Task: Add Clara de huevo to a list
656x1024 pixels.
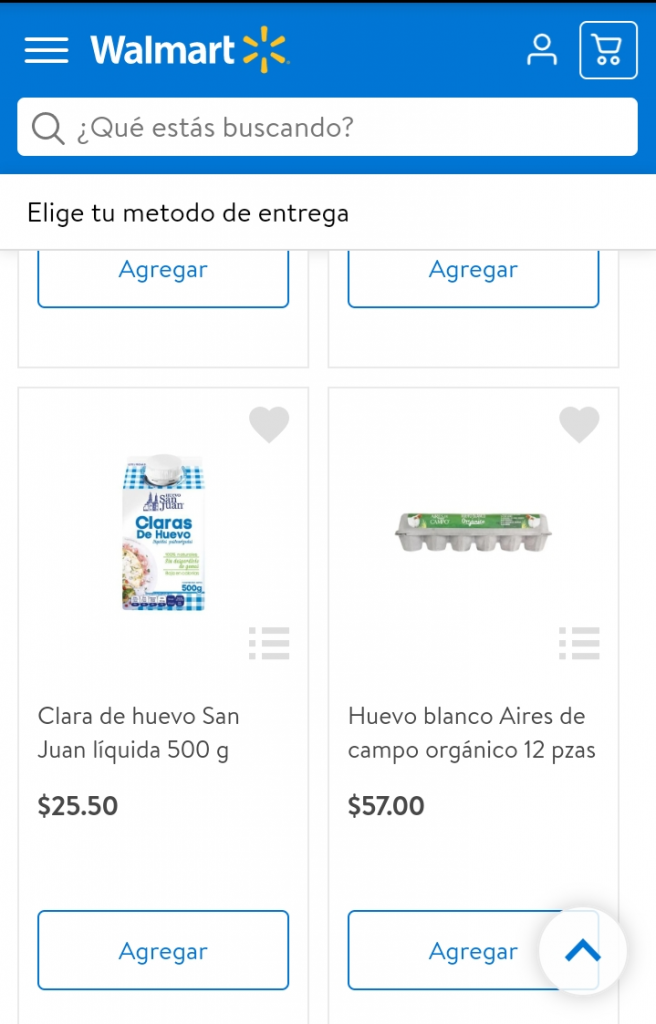Action: pos(269,643)
